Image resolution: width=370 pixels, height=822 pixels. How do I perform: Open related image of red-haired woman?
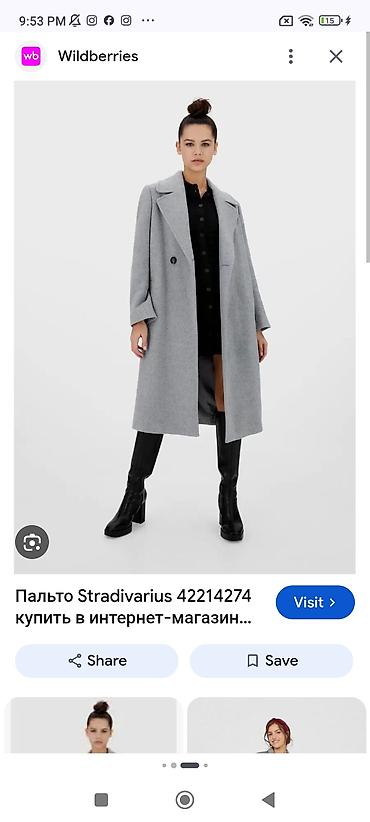276,725
